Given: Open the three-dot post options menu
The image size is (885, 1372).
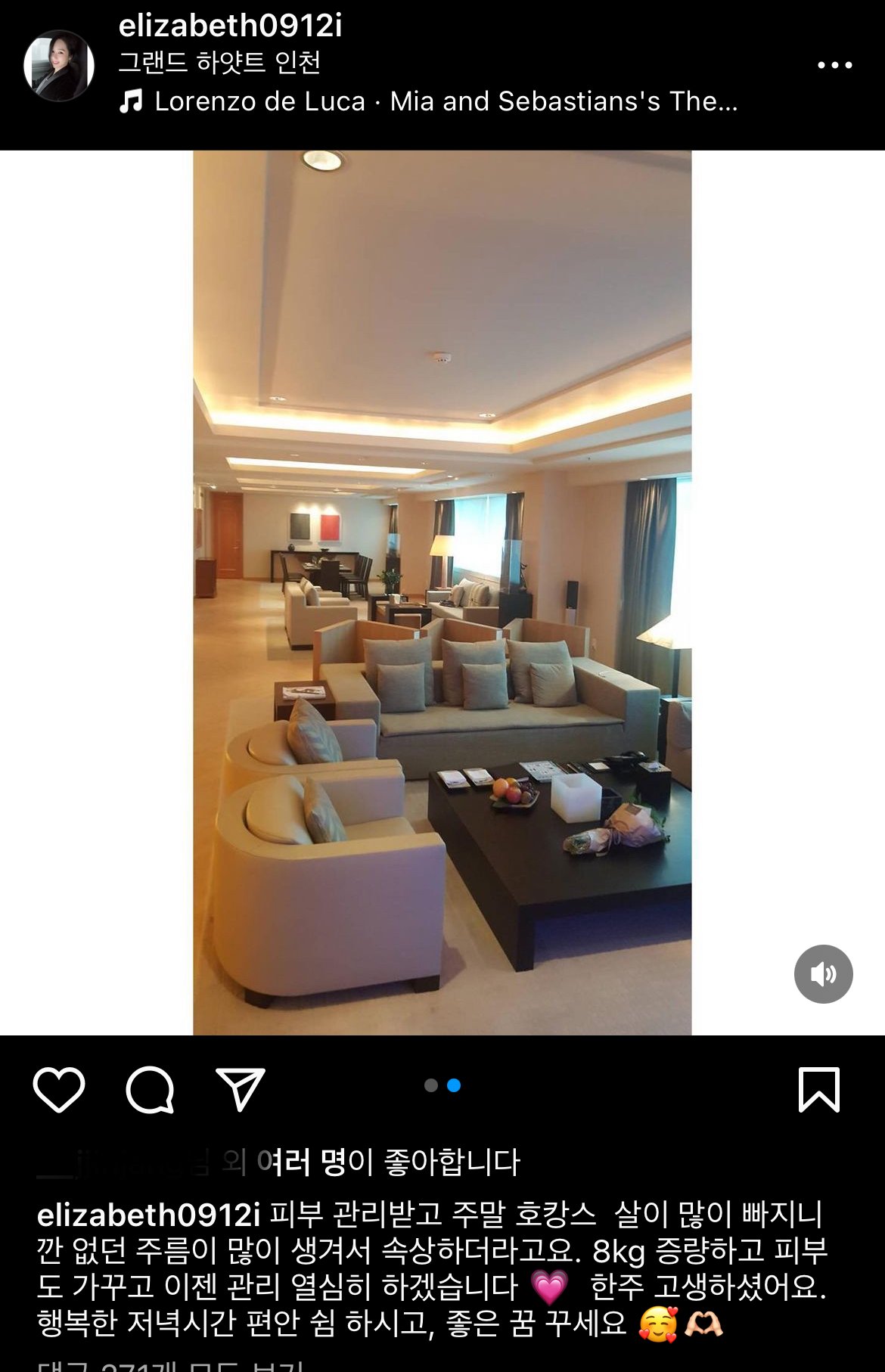Looking at the screenshot, I should pyautogui.click(x=834, y=66).
